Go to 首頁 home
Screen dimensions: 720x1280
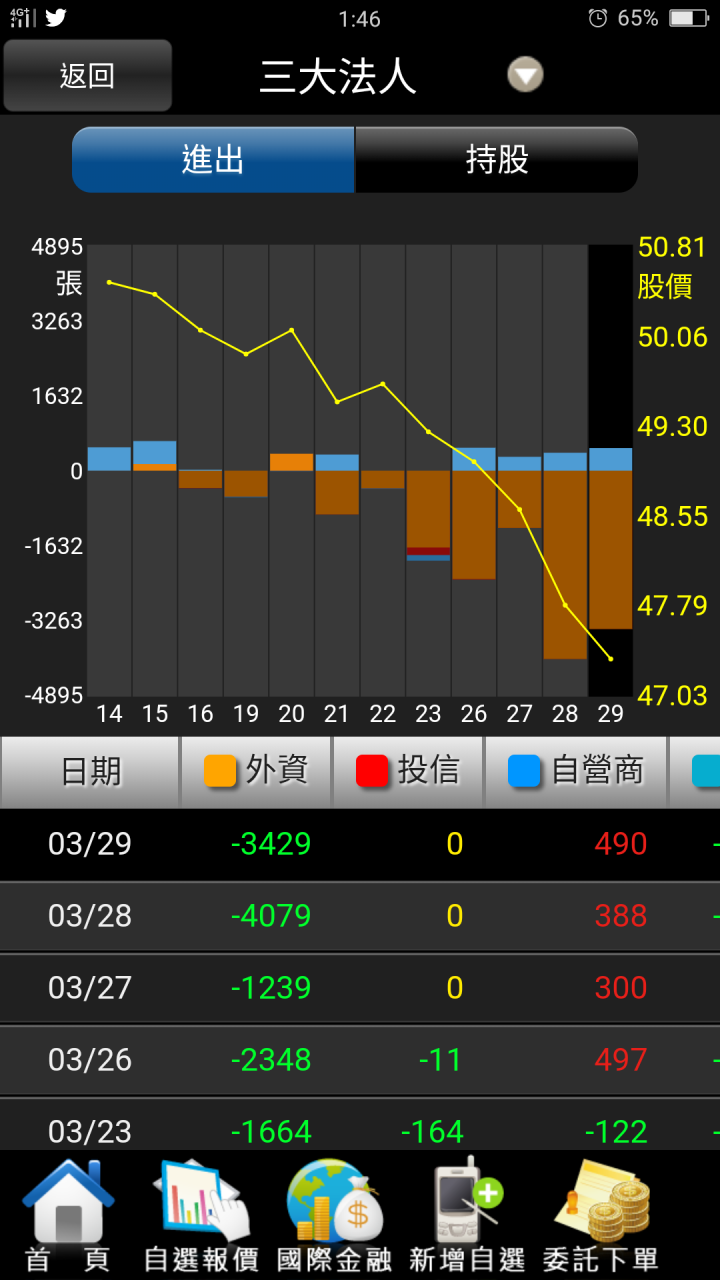tap(68, 1216)
